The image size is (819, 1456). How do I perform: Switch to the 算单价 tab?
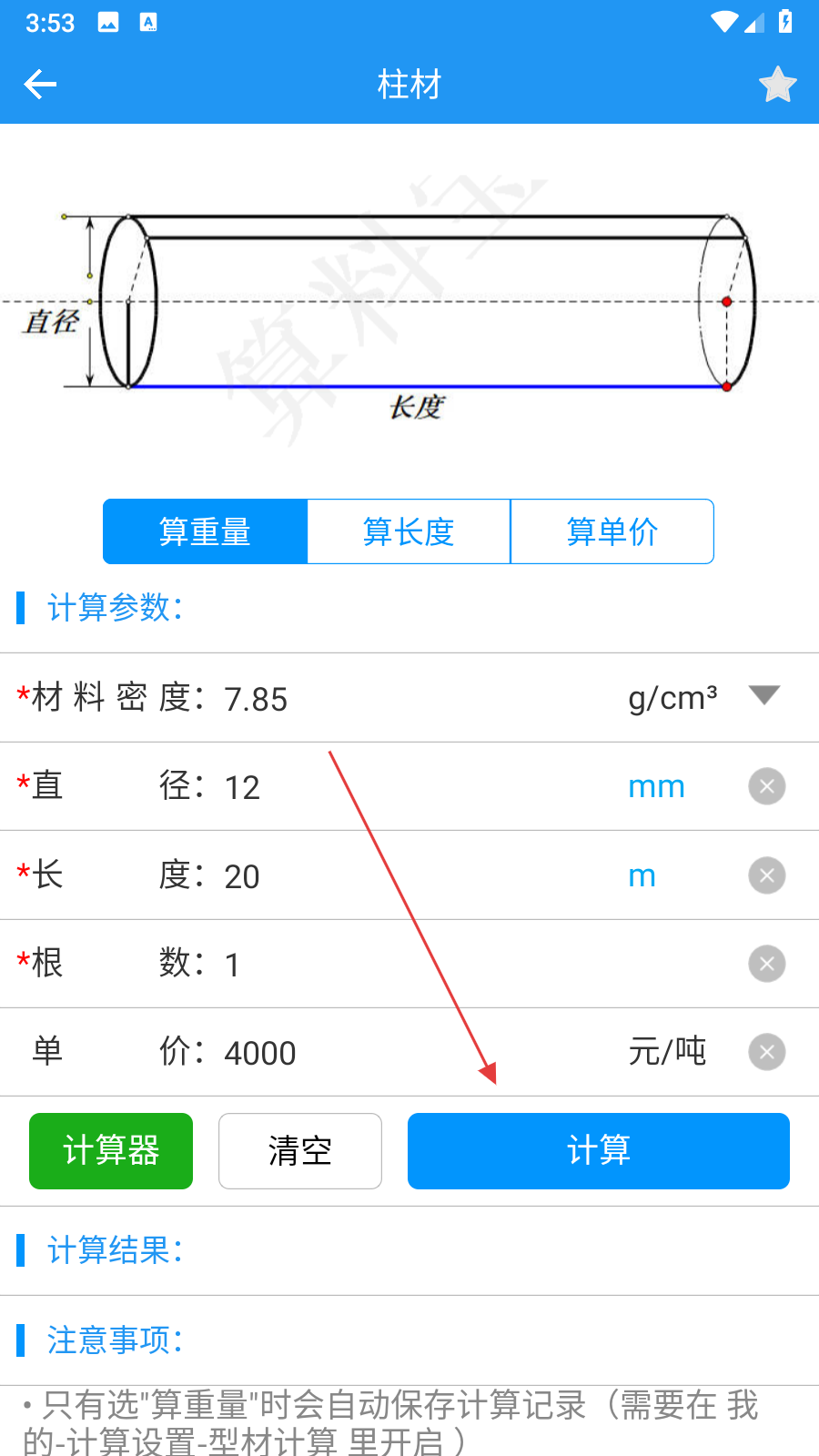click(x=612, y=531)
